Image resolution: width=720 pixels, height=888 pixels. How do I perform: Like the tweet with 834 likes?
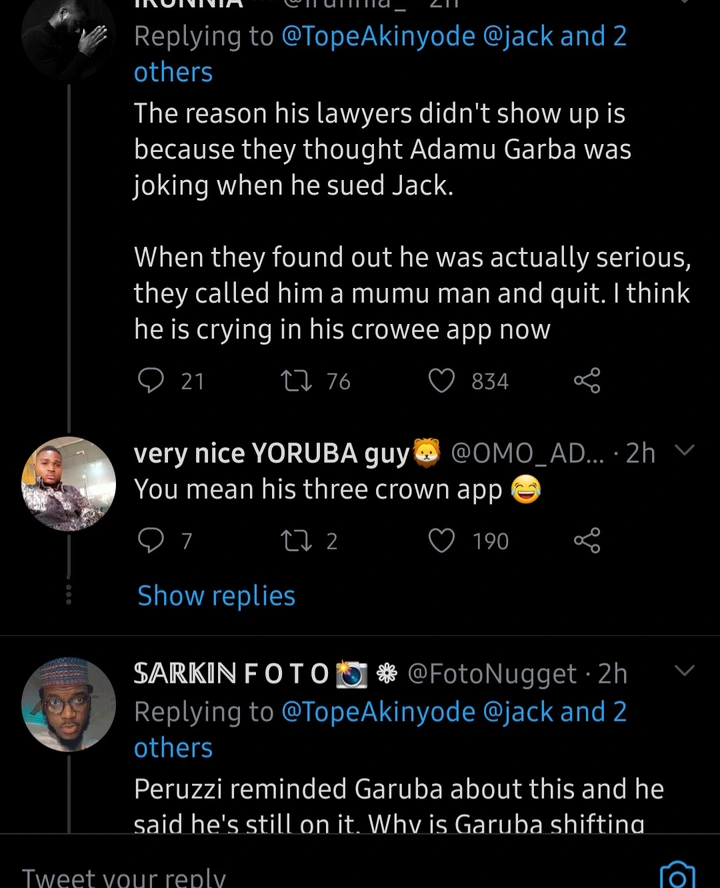click(442, 381)
